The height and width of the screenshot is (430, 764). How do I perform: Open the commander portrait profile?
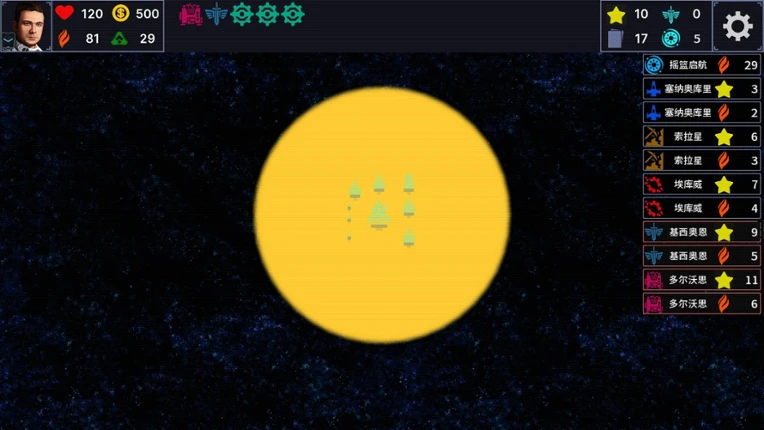pyautogui.click(x=26, y=26)
